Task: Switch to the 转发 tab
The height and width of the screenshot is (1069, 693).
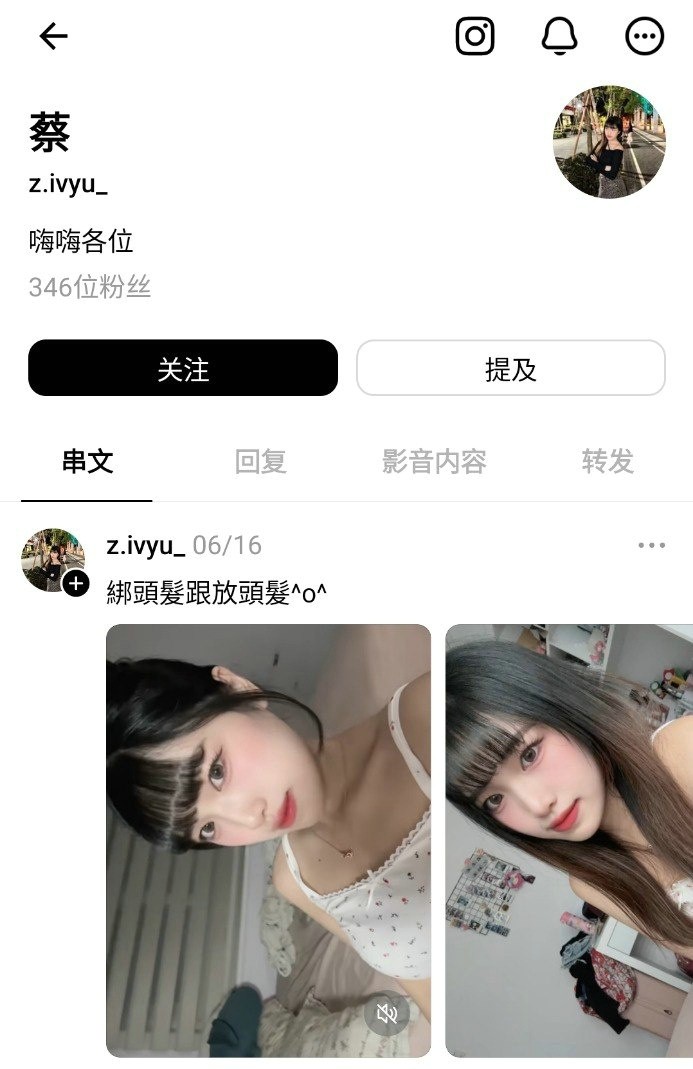Action: coord(607,461)
